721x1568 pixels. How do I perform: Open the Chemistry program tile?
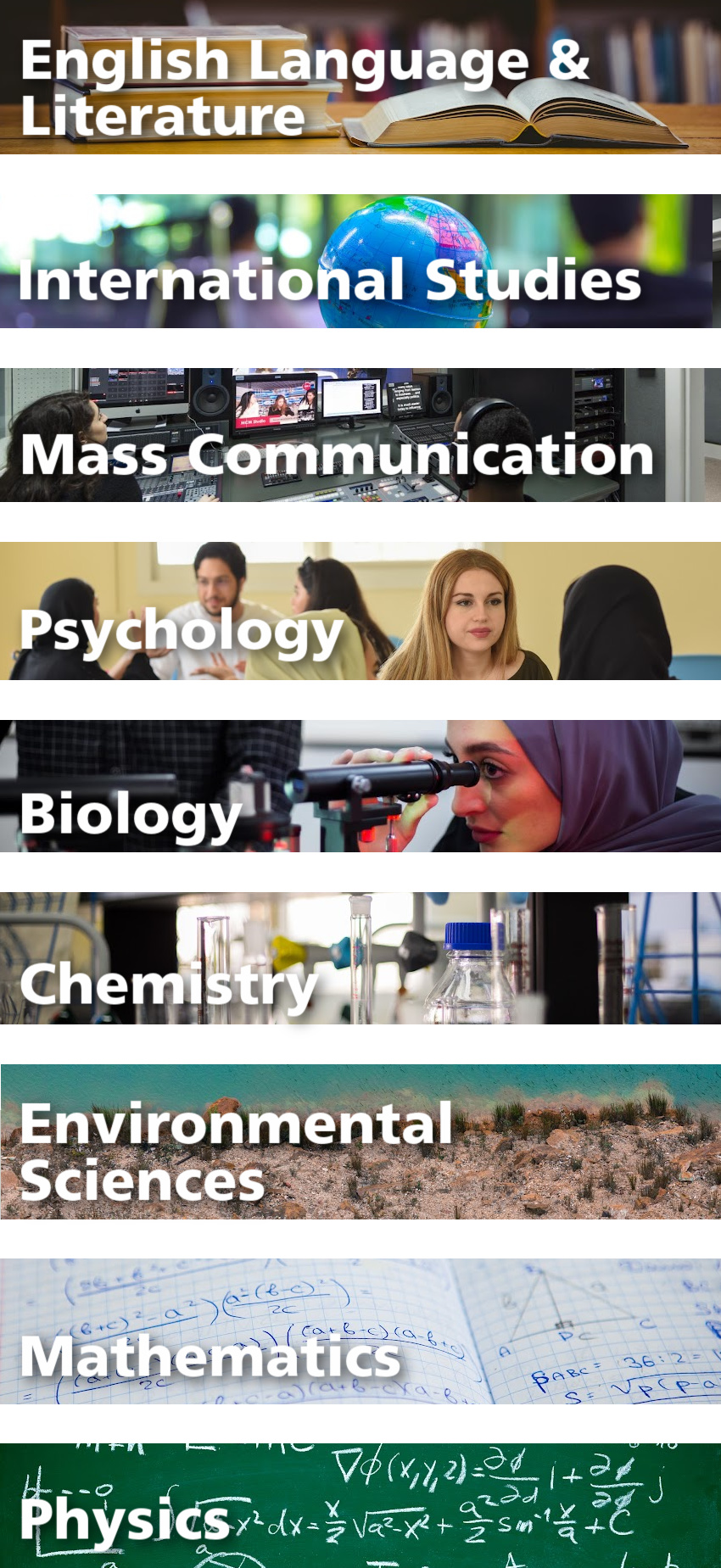(x=360, y=958)
